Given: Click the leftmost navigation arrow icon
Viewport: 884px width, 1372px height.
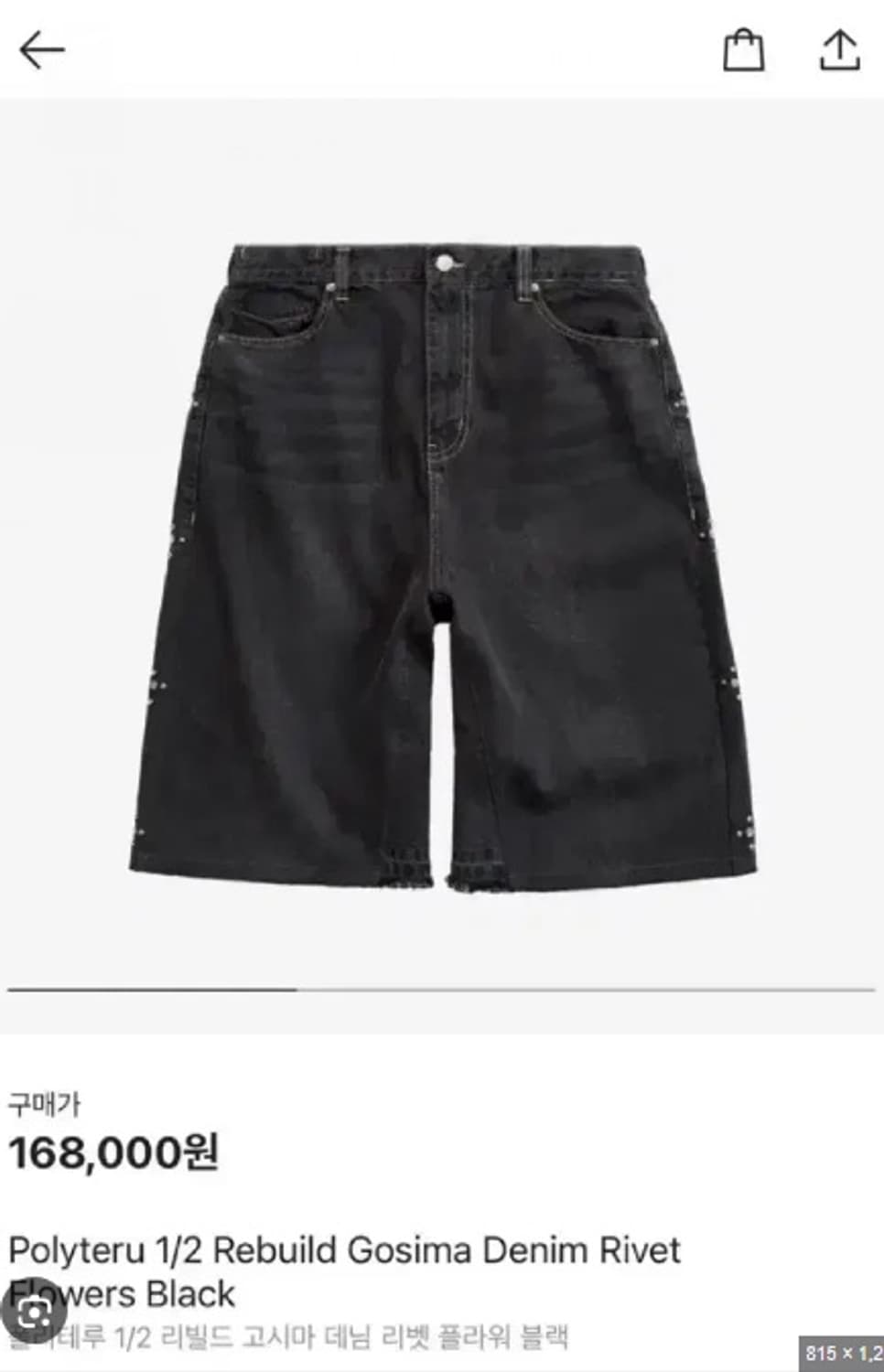Looking at the screenshot, I should pos(40,50).
